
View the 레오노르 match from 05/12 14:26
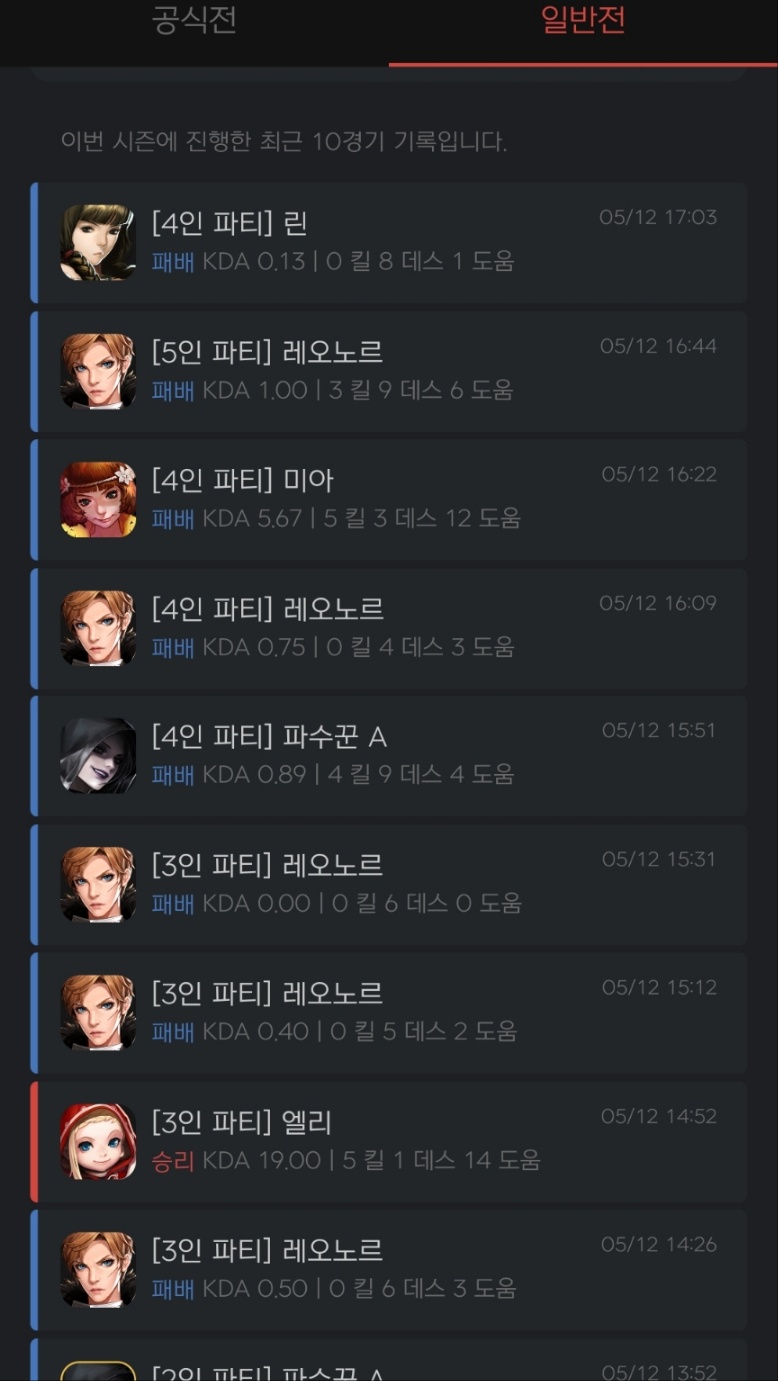[x=390, y=1270]
